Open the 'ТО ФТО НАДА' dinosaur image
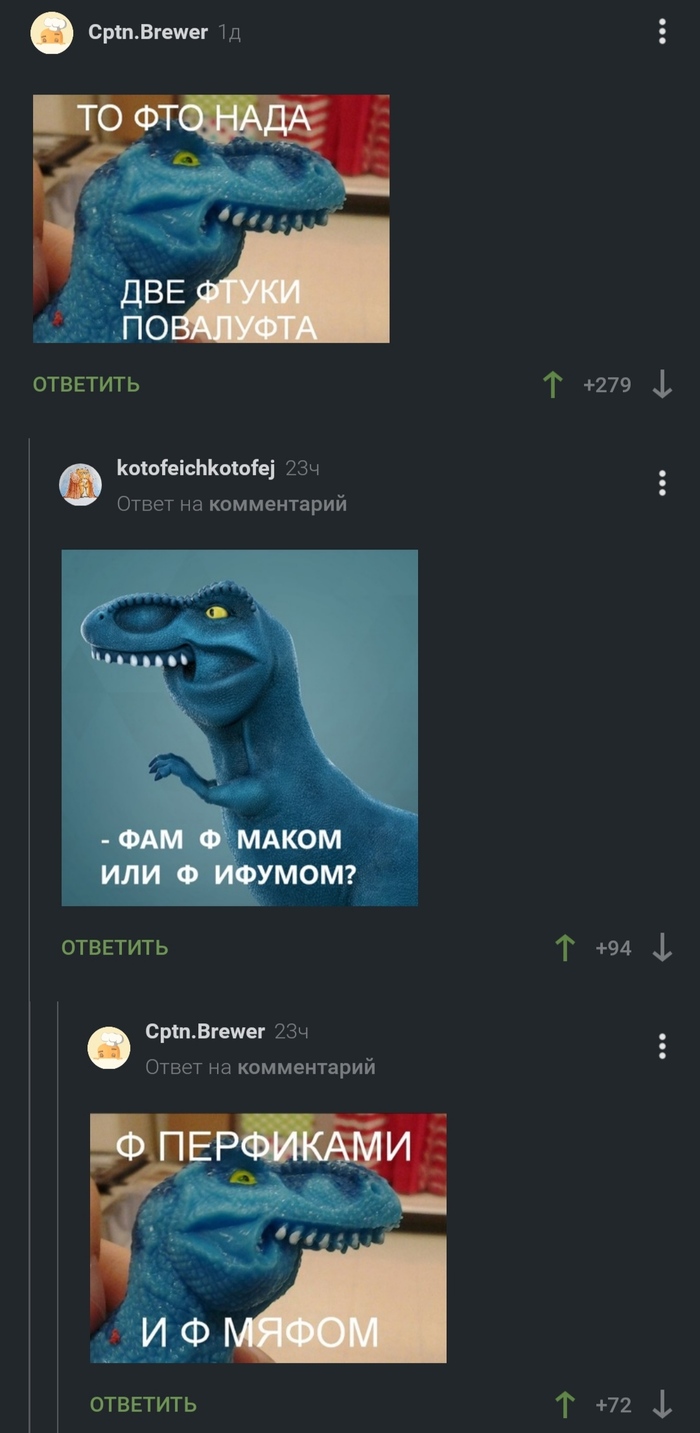This screenshot has width=700, height=1433. click(x=211, y=219)
